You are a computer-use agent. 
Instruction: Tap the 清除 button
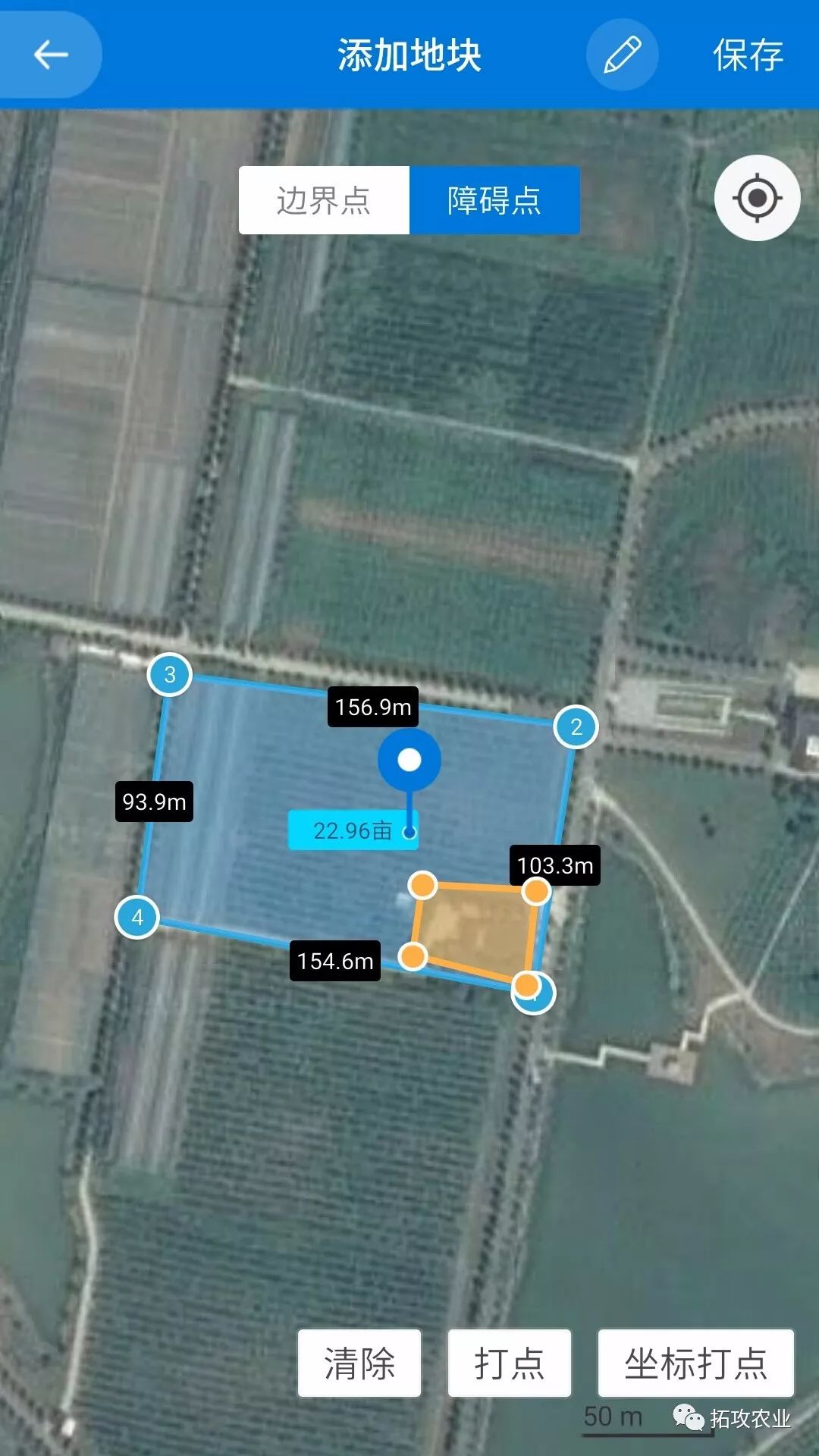tap(359, 1363)
